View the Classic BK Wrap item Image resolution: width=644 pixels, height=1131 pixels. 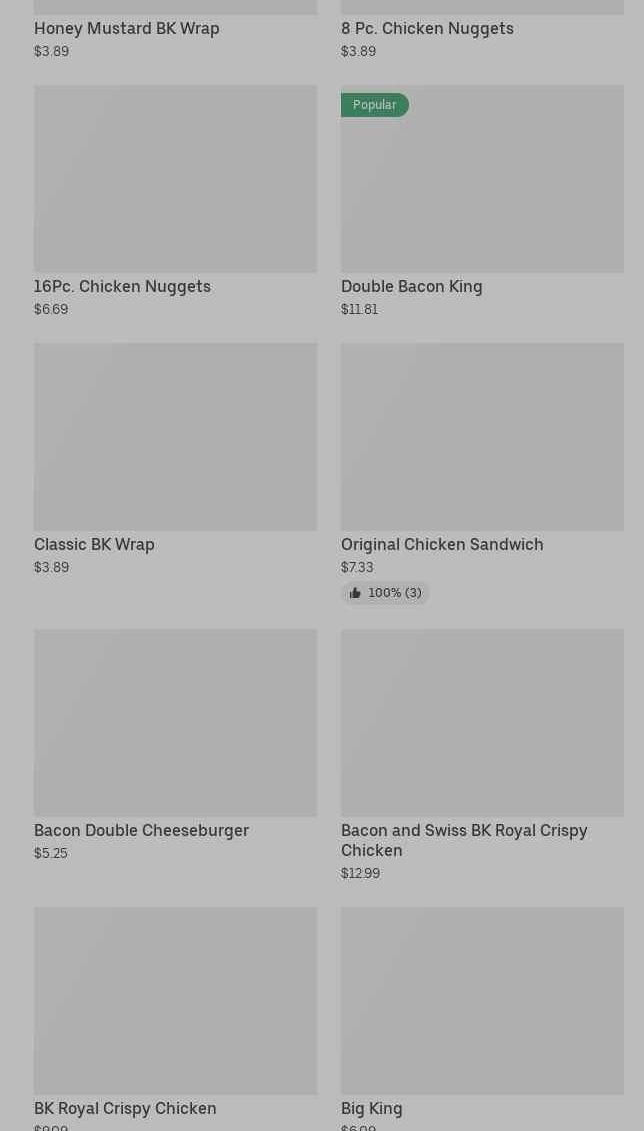pos(175,459)
